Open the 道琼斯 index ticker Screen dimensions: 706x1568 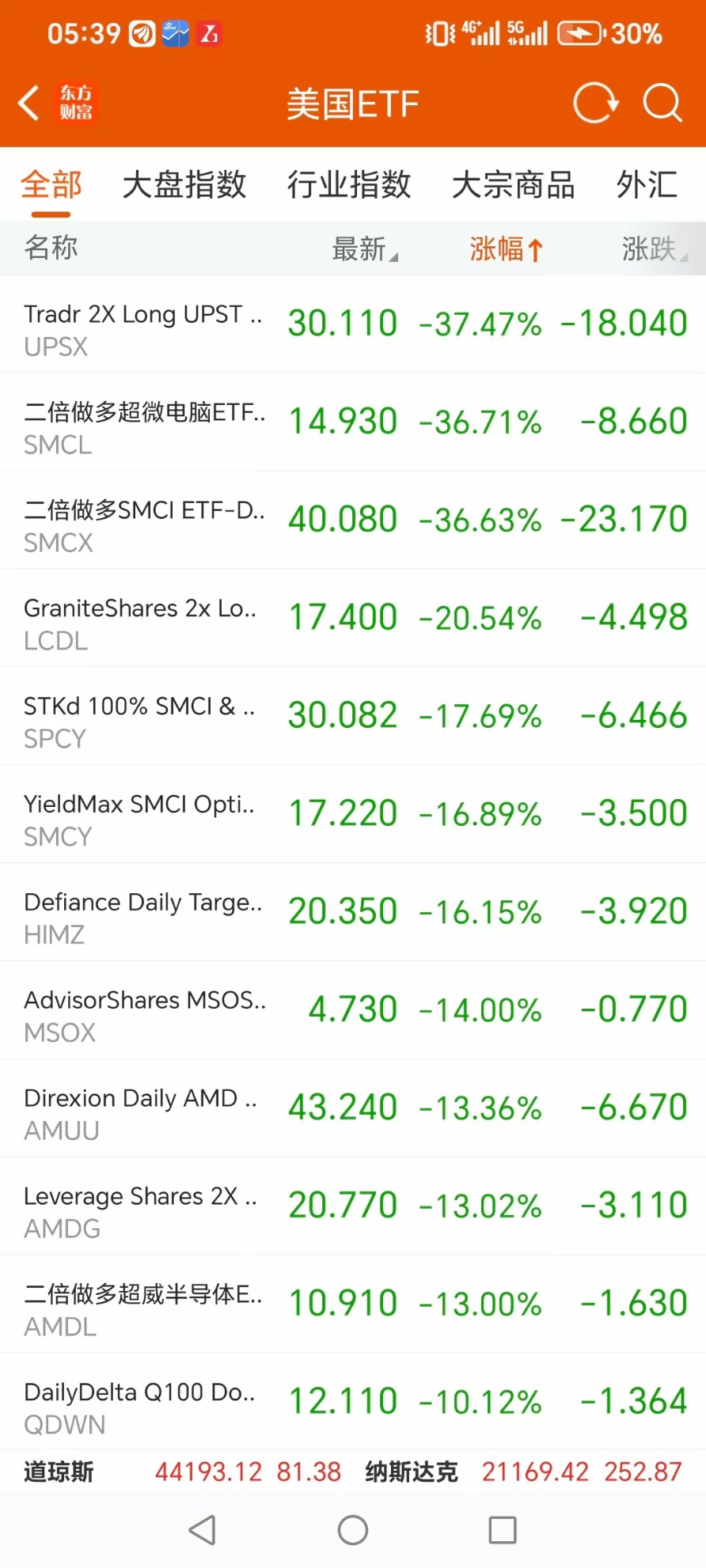(182, 1471)
